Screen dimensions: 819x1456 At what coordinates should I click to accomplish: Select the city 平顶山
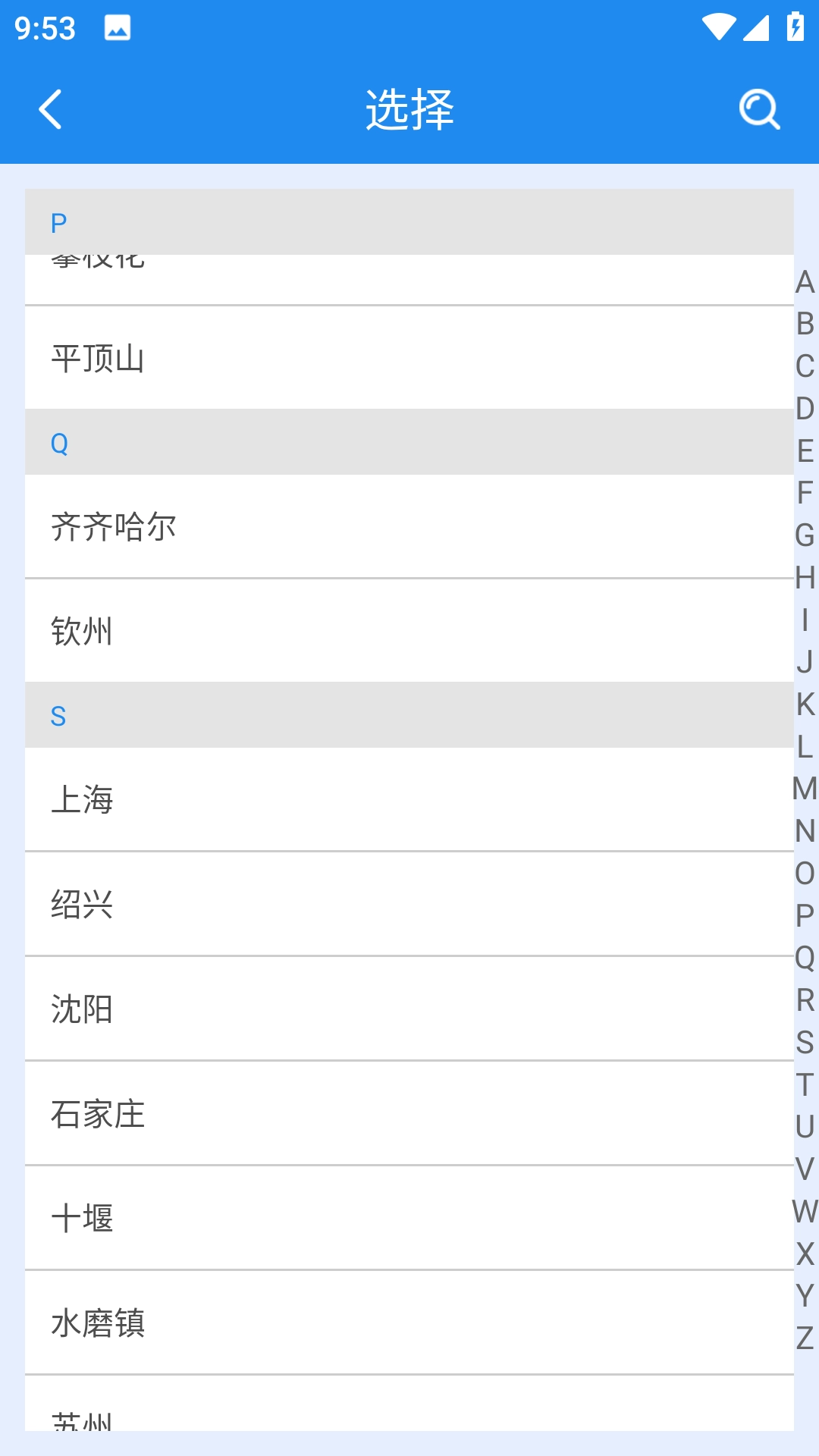pos(409,358)
